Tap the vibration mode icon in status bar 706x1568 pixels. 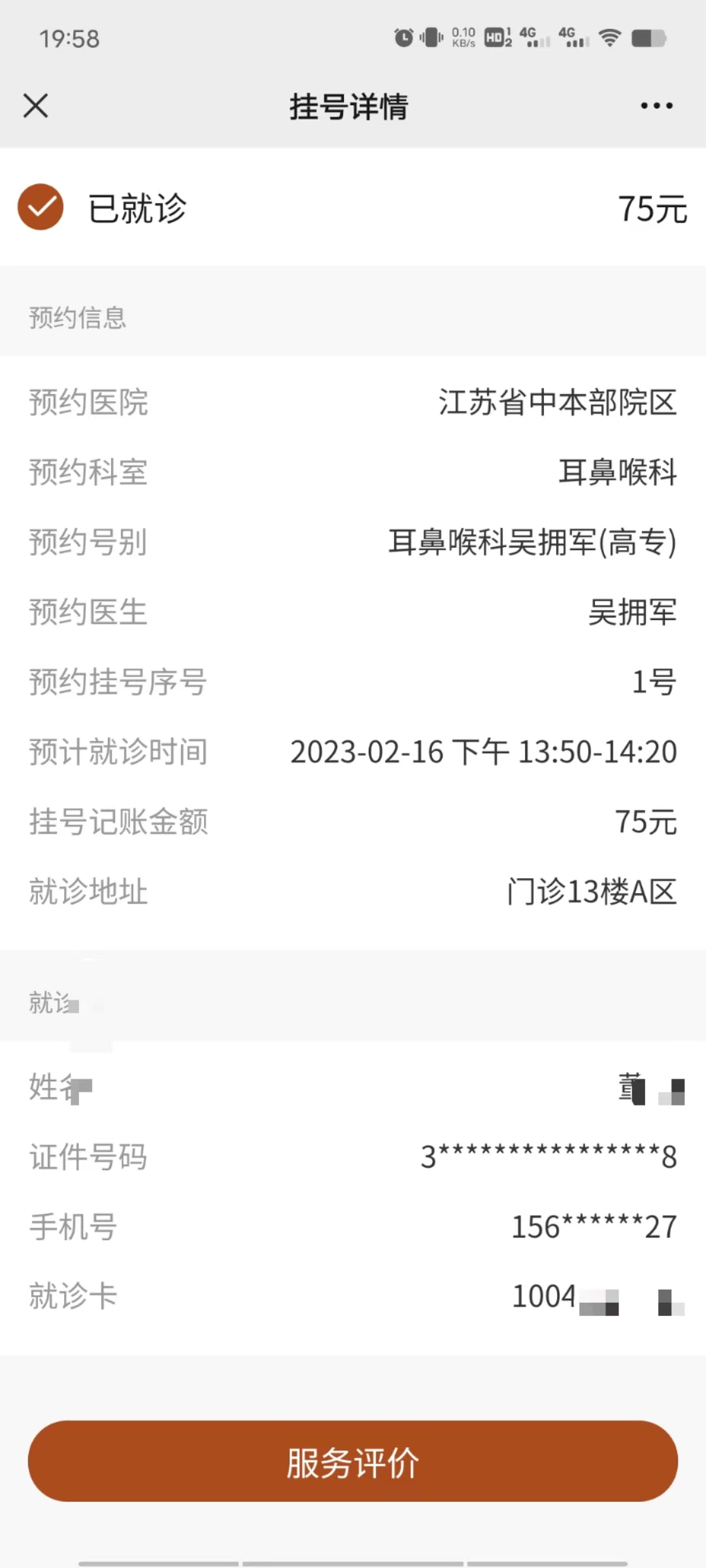[x=431, y=39]
